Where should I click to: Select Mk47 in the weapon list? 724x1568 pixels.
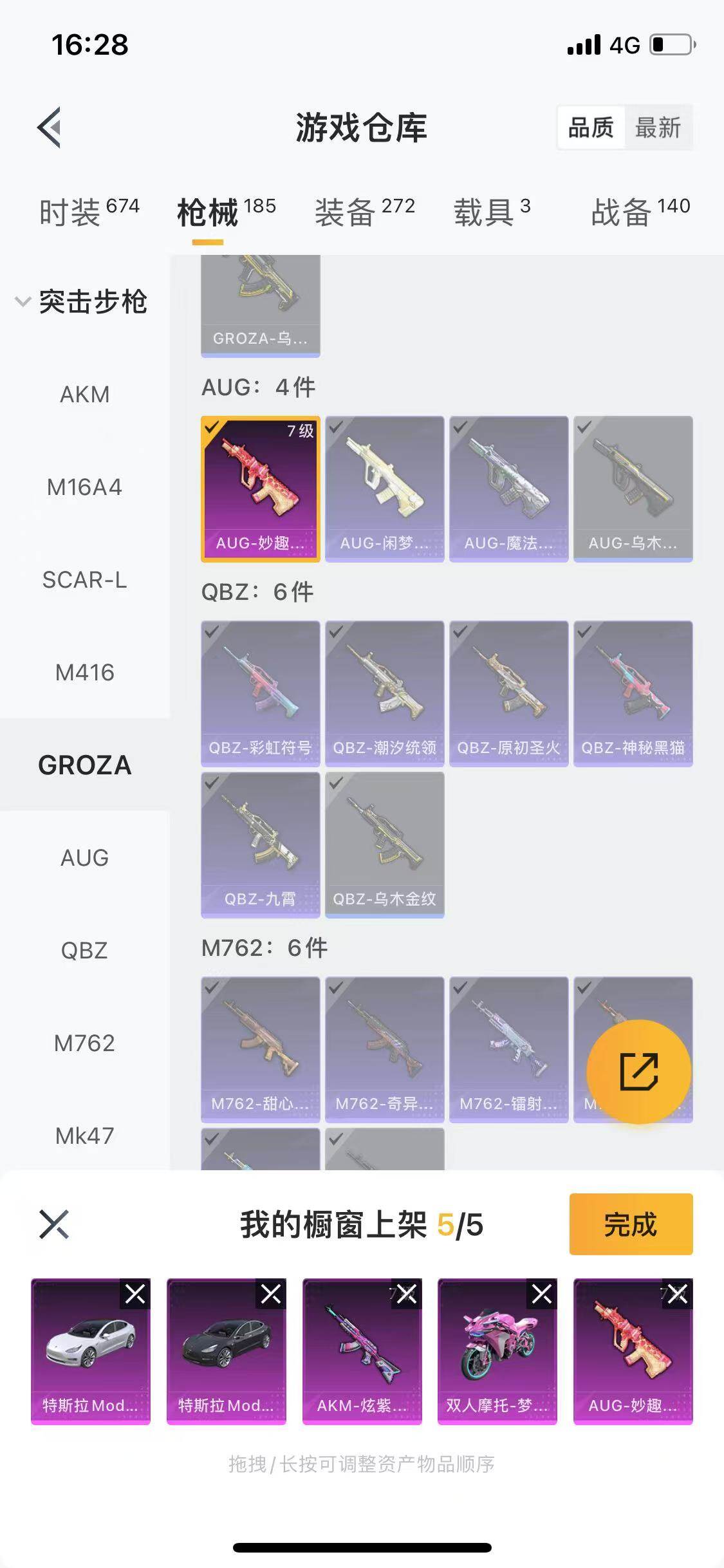pyautogui.click(x=84, y=1135)
